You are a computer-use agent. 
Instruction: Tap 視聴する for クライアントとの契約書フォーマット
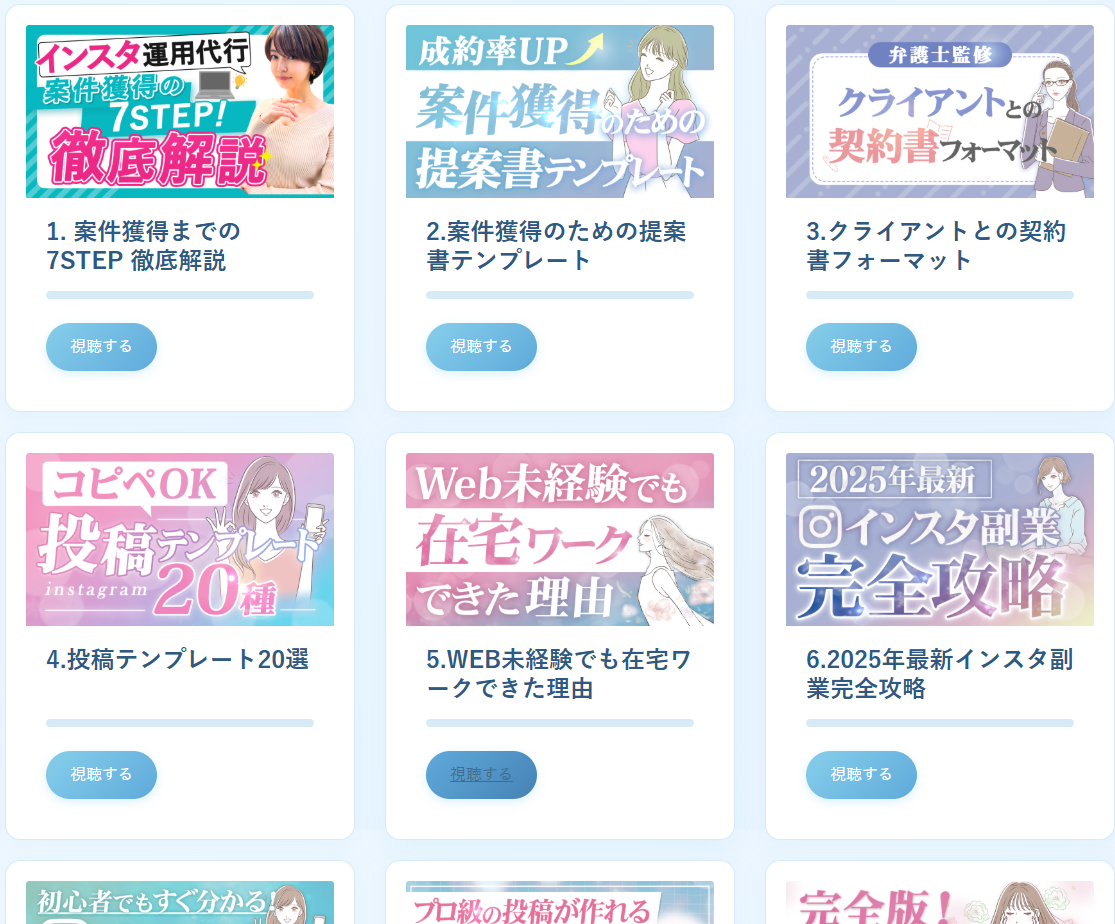(x=861, y=346)
